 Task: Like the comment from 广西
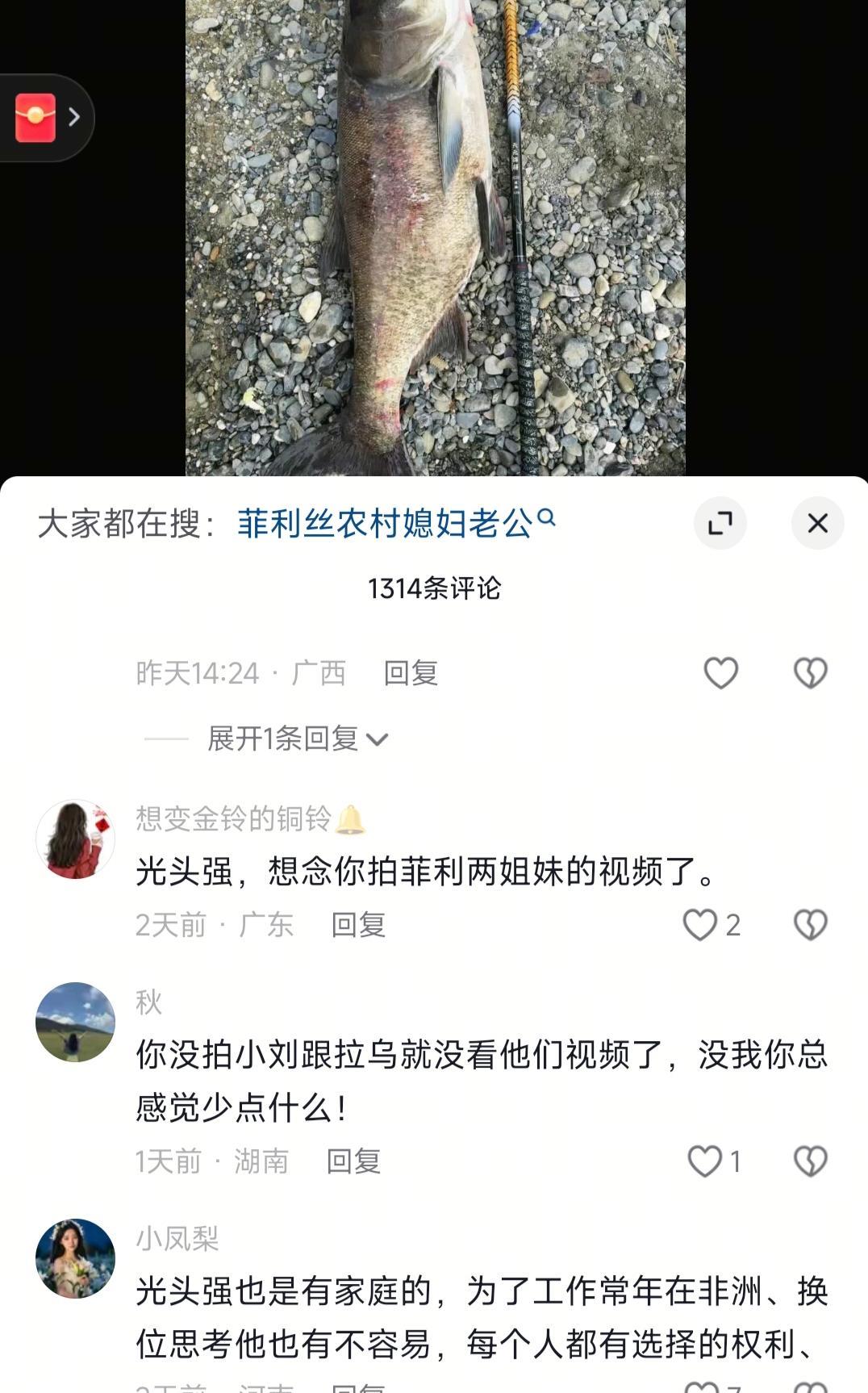pyautogui.click(x=720, y=673)
